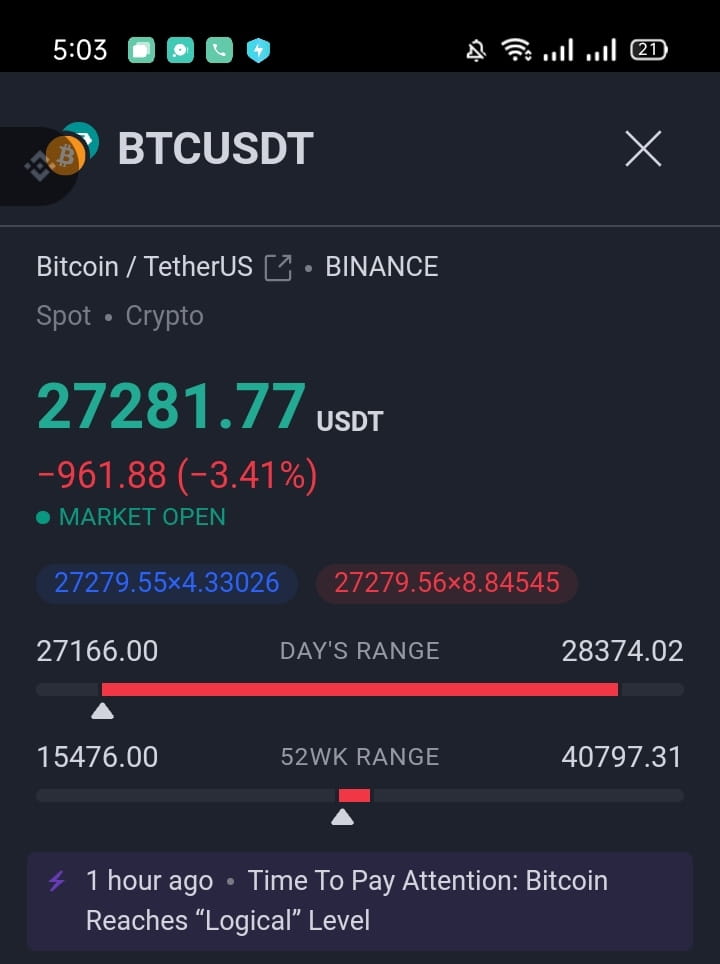Select the blue bid chip 27279.55×4.33026

pyautogui.click(x=166, y=583)
